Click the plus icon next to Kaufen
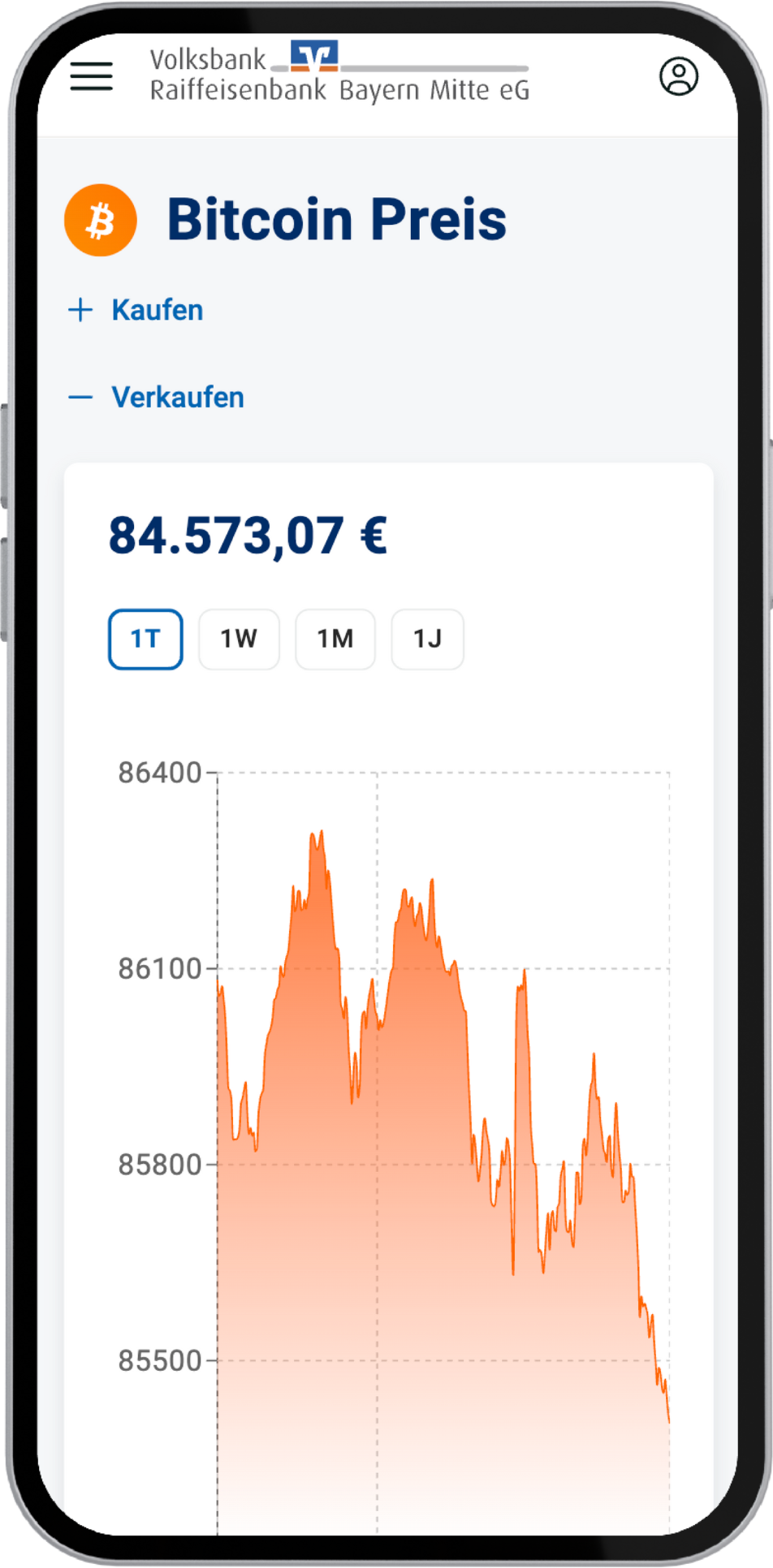Image resolution: width=773 pixels, height=1568 pixels. tap(80, 309)
